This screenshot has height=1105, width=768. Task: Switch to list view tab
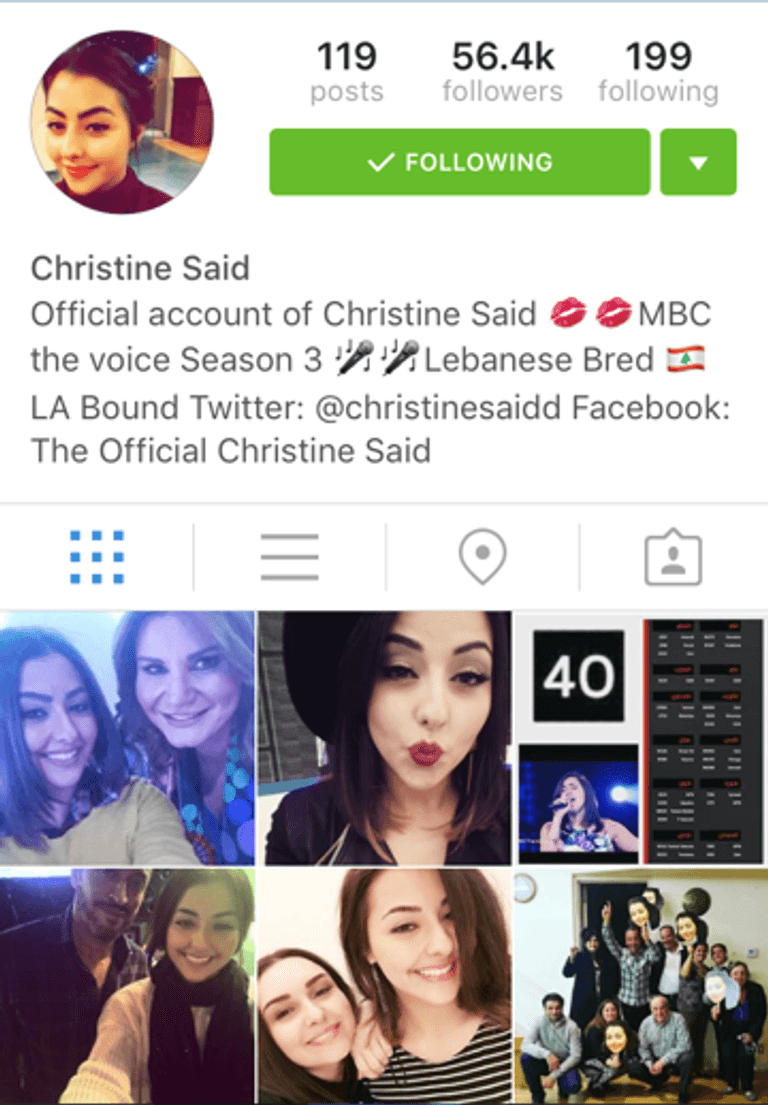[289, 557]
